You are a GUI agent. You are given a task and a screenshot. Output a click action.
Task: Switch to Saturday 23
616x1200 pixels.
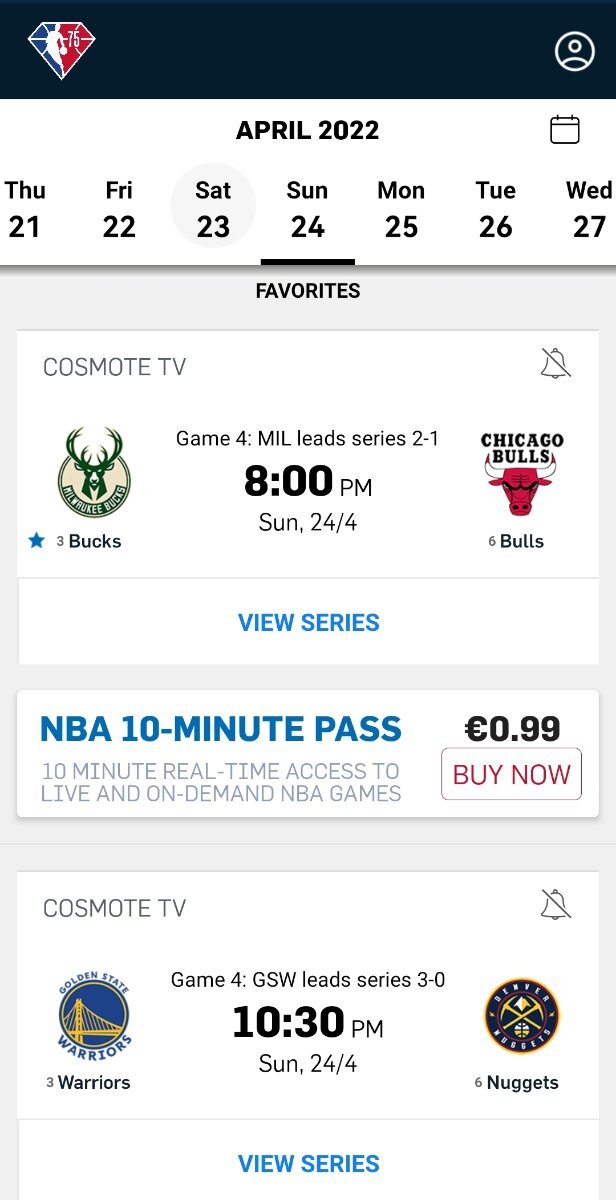click(x=213, y=206)
